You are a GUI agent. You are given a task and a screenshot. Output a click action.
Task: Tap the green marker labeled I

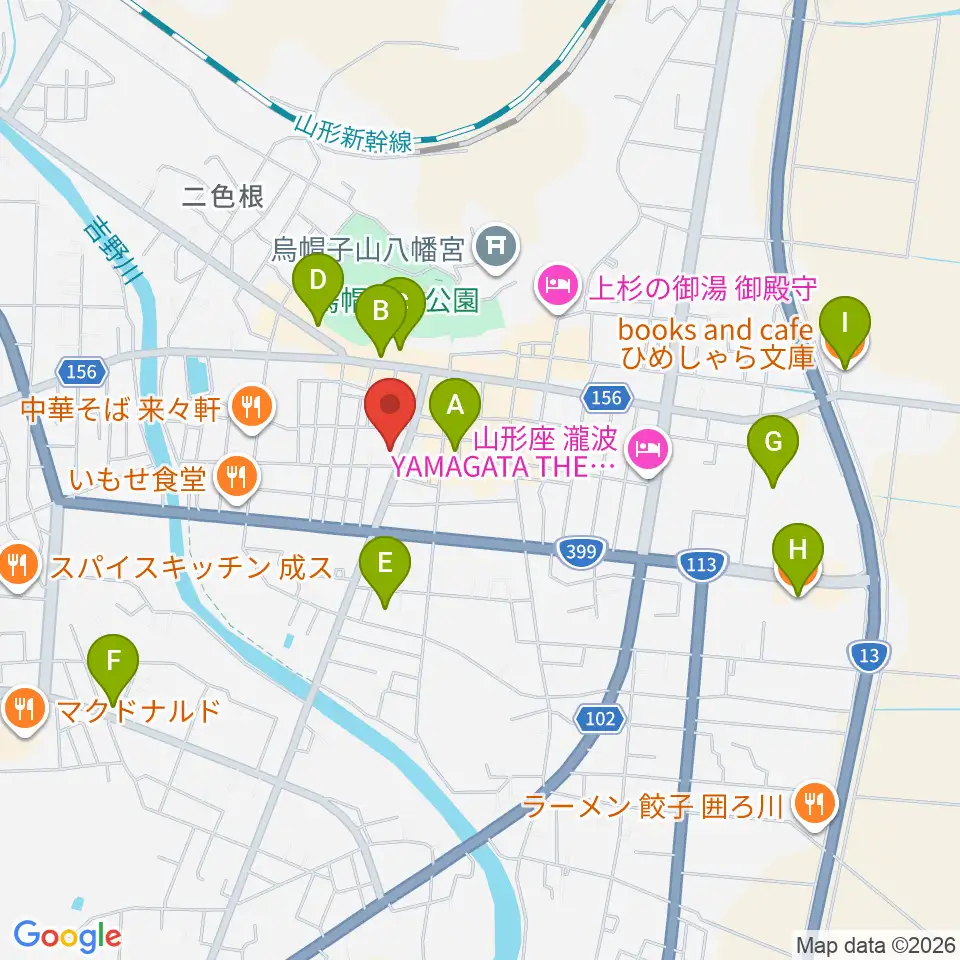pyautogui.click(x=844, y=331)
